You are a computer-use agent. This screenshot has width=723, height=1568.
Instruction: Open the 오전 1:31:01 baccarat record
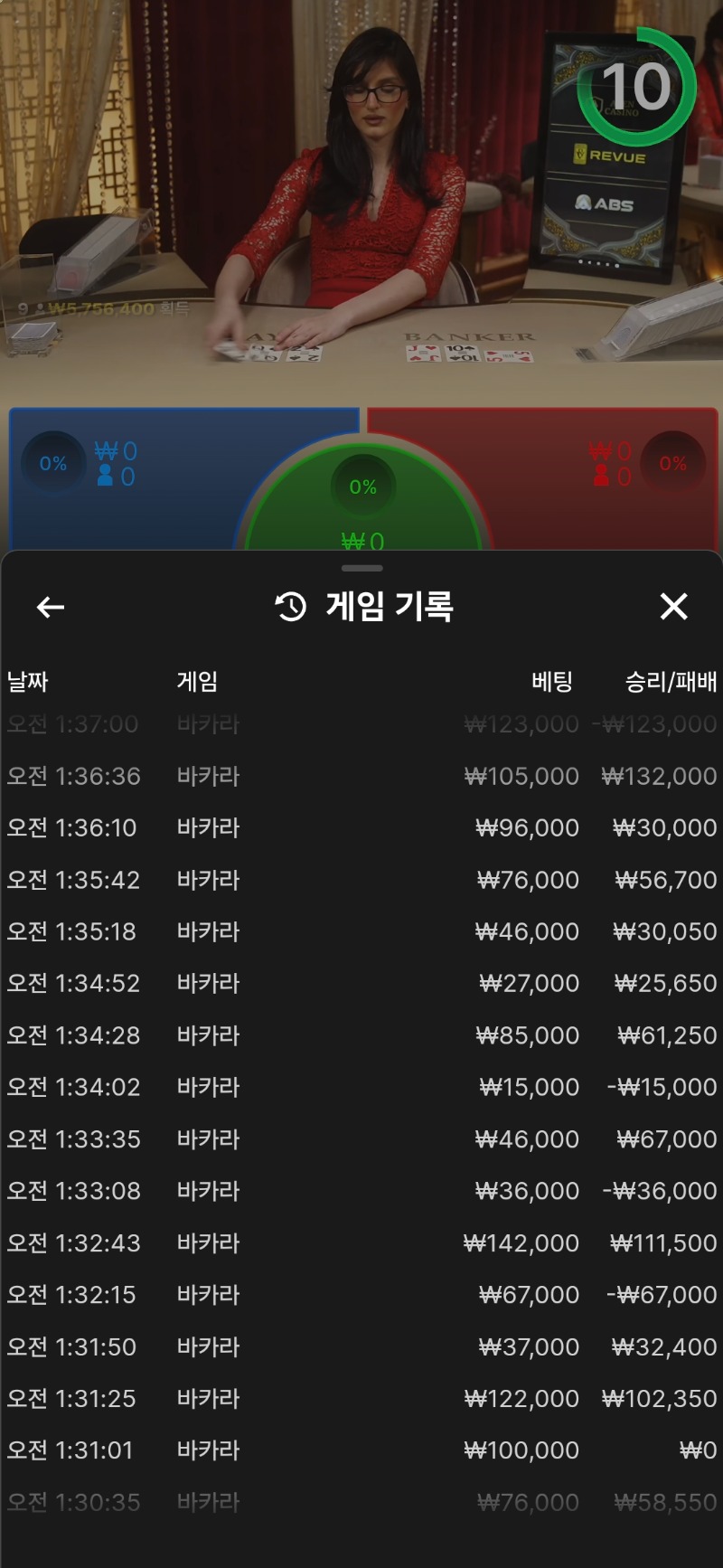[x=361, y=1450]
